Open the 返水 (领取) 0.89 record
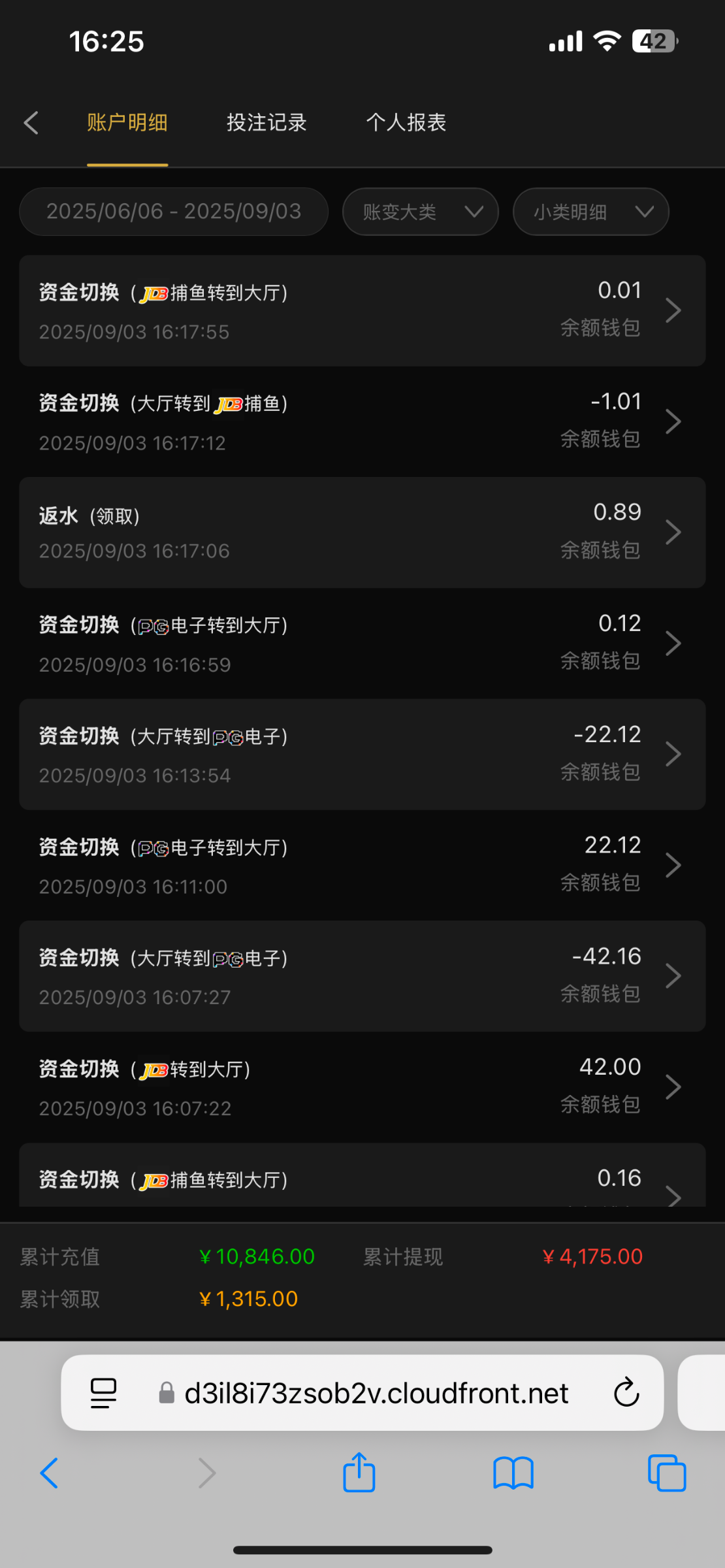The width and height of the screenshot is (725, 1568). click(x=362, y=532)
